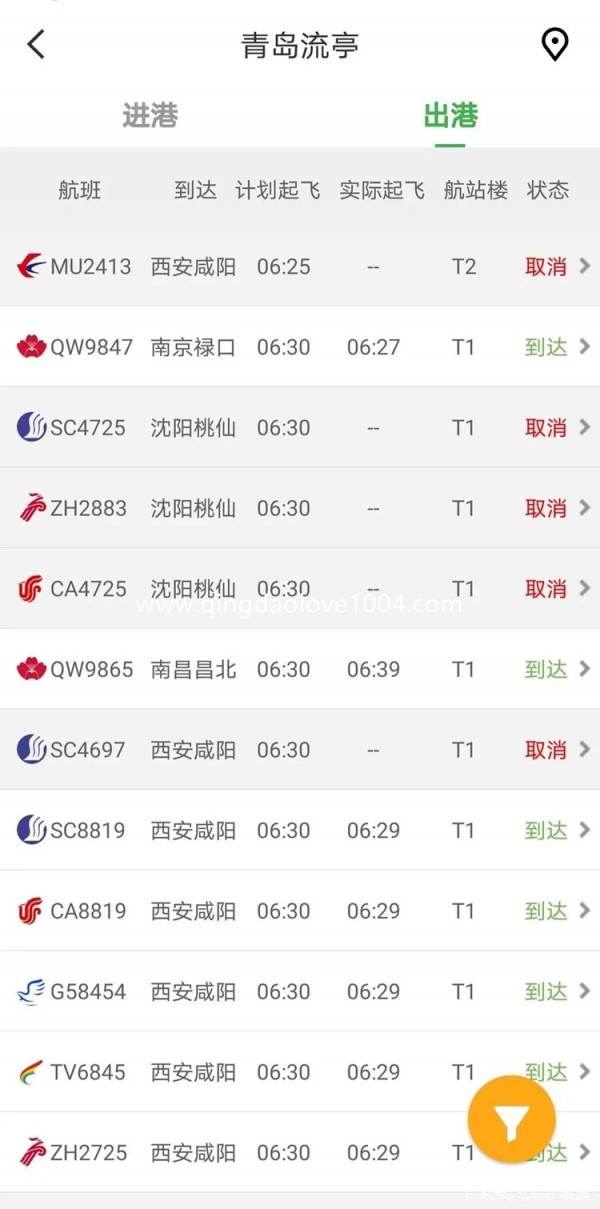
Task: View flight TV6845 details
Action: 300,1072
